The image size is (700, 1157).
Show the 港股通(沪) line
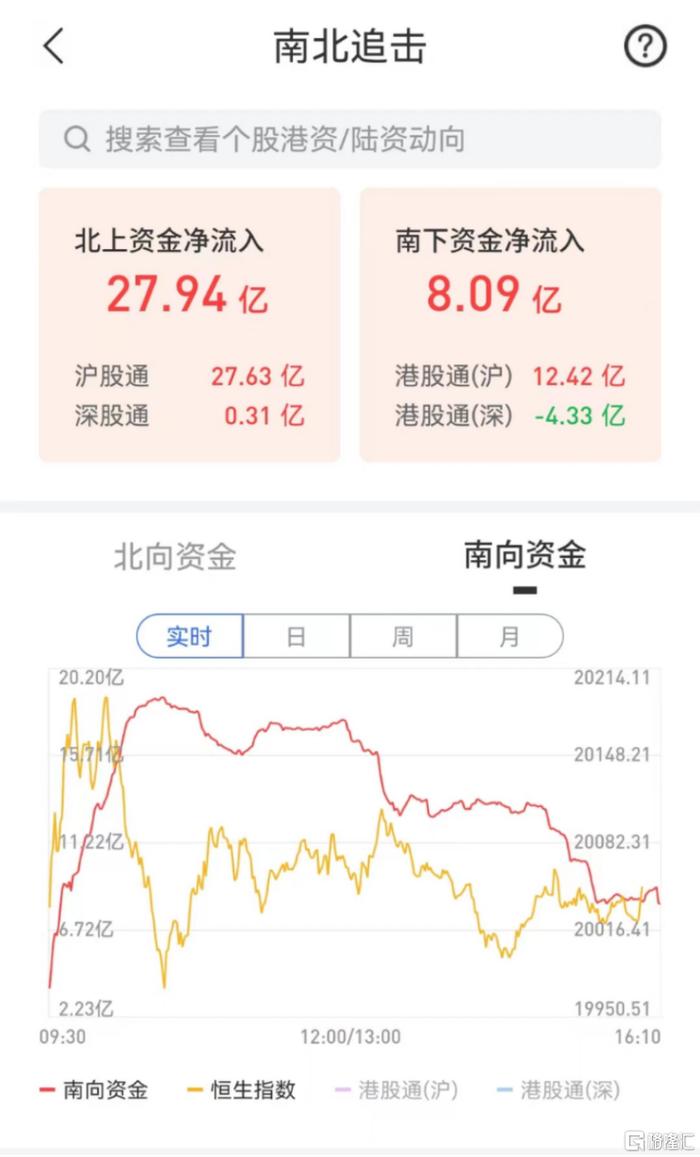click(396, 1089)
